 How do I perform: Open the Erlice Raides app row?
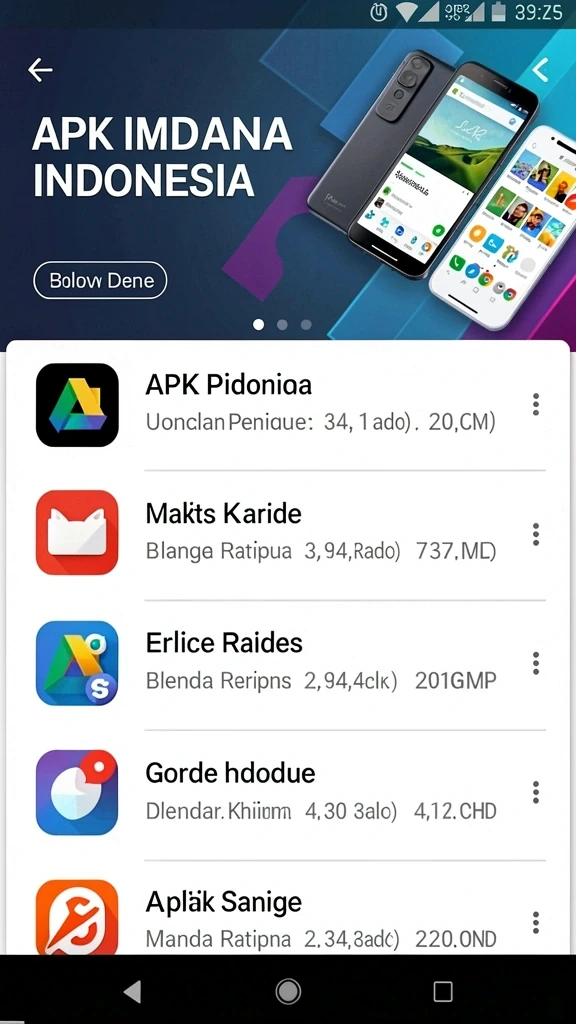click(x=288, y=664)
